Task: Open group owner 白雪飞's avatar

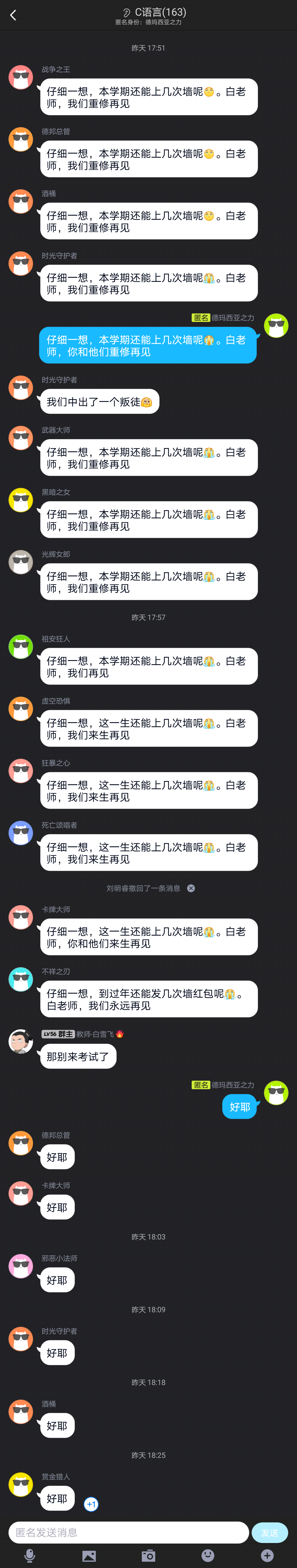Action: click(21, 1041)
